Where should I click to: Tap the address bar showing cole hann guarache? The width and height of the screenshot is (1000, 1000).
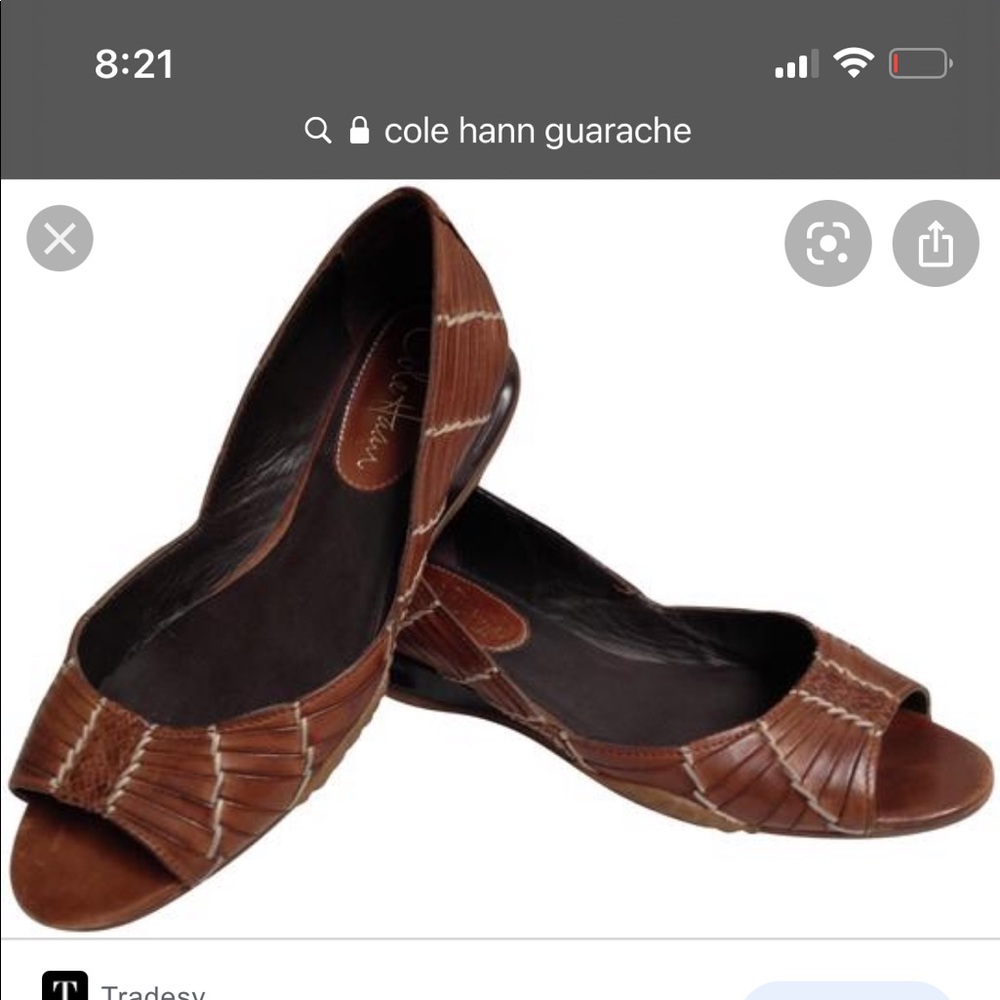pos(500,131)
